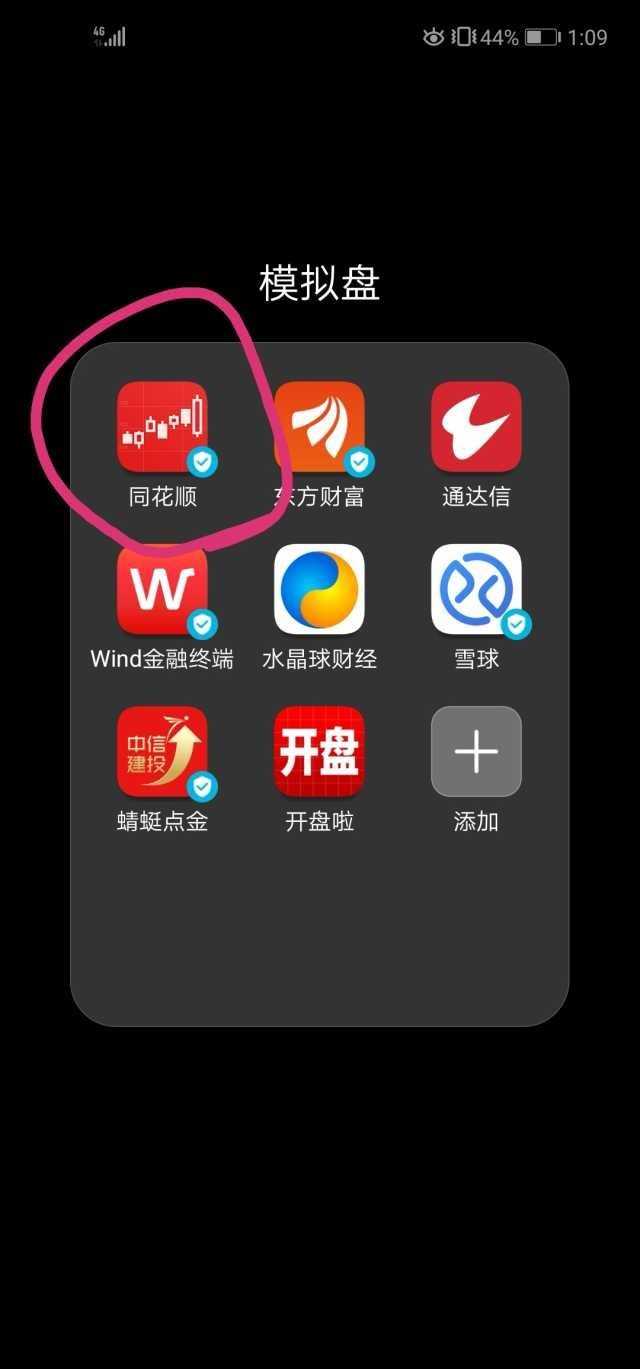Open the 水晶球财经 app
The image size is (640, 1369).
[319, 590]
